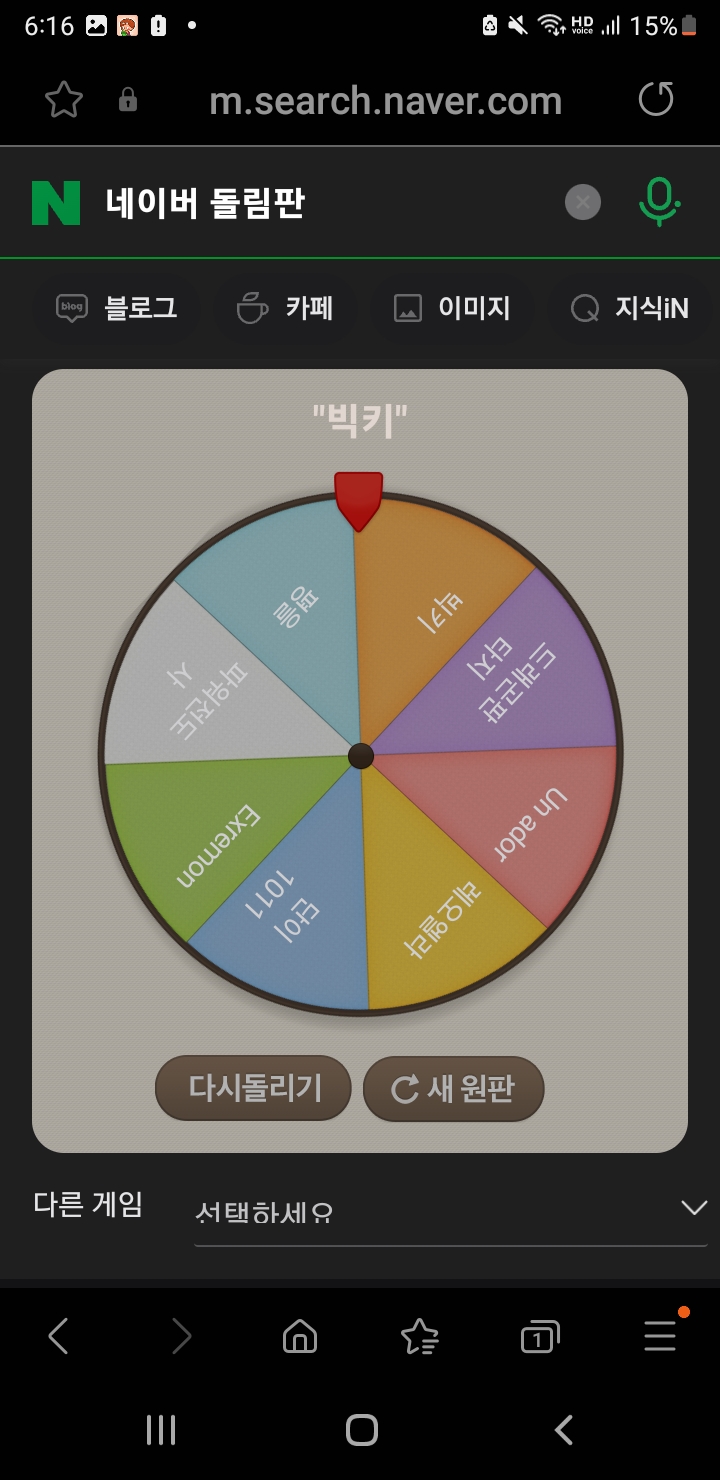Screen dimensions: 720x1480
Task: Clear the search query text
Action: click(583, 203)
